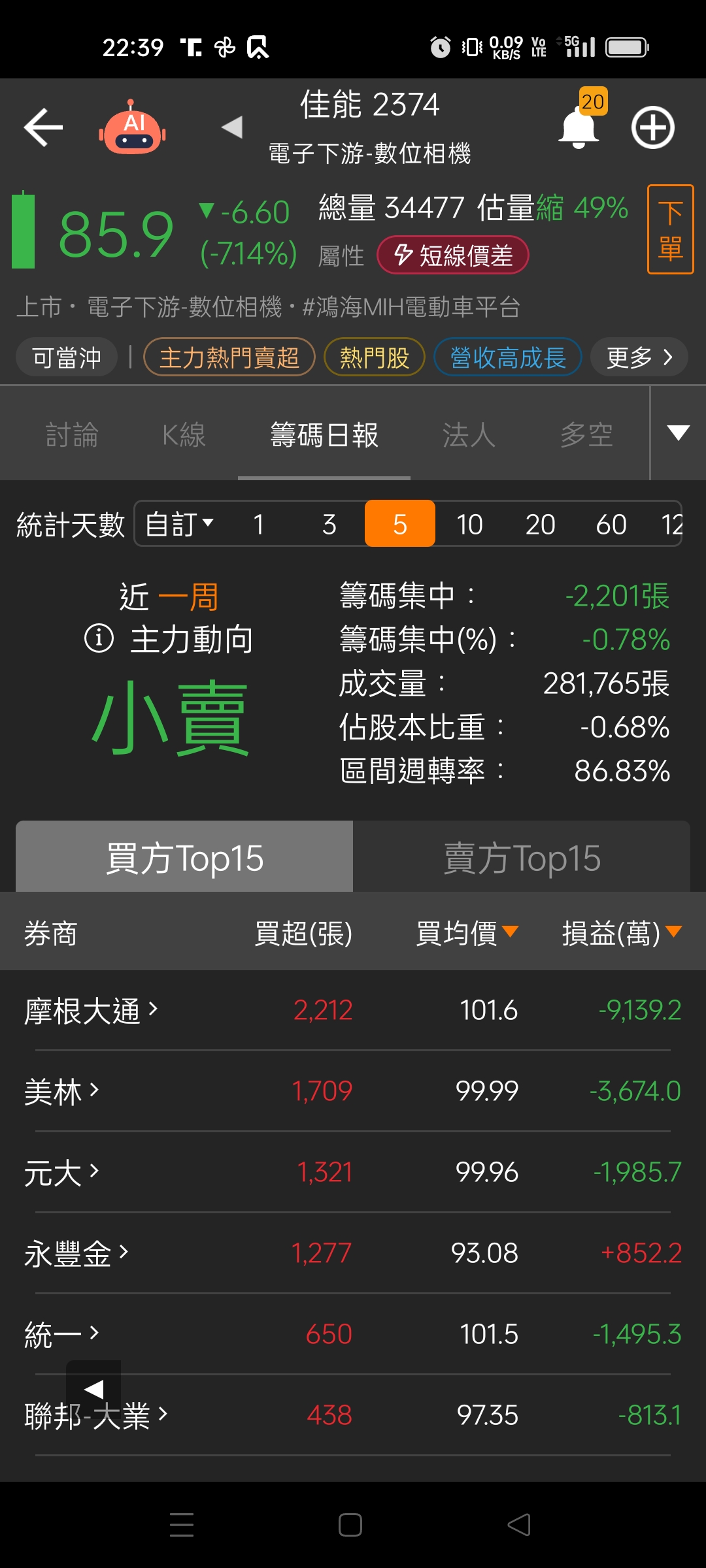Select the 主力熱門賣超 chip
706x1568 pixels.
click(x=229, y=357)
